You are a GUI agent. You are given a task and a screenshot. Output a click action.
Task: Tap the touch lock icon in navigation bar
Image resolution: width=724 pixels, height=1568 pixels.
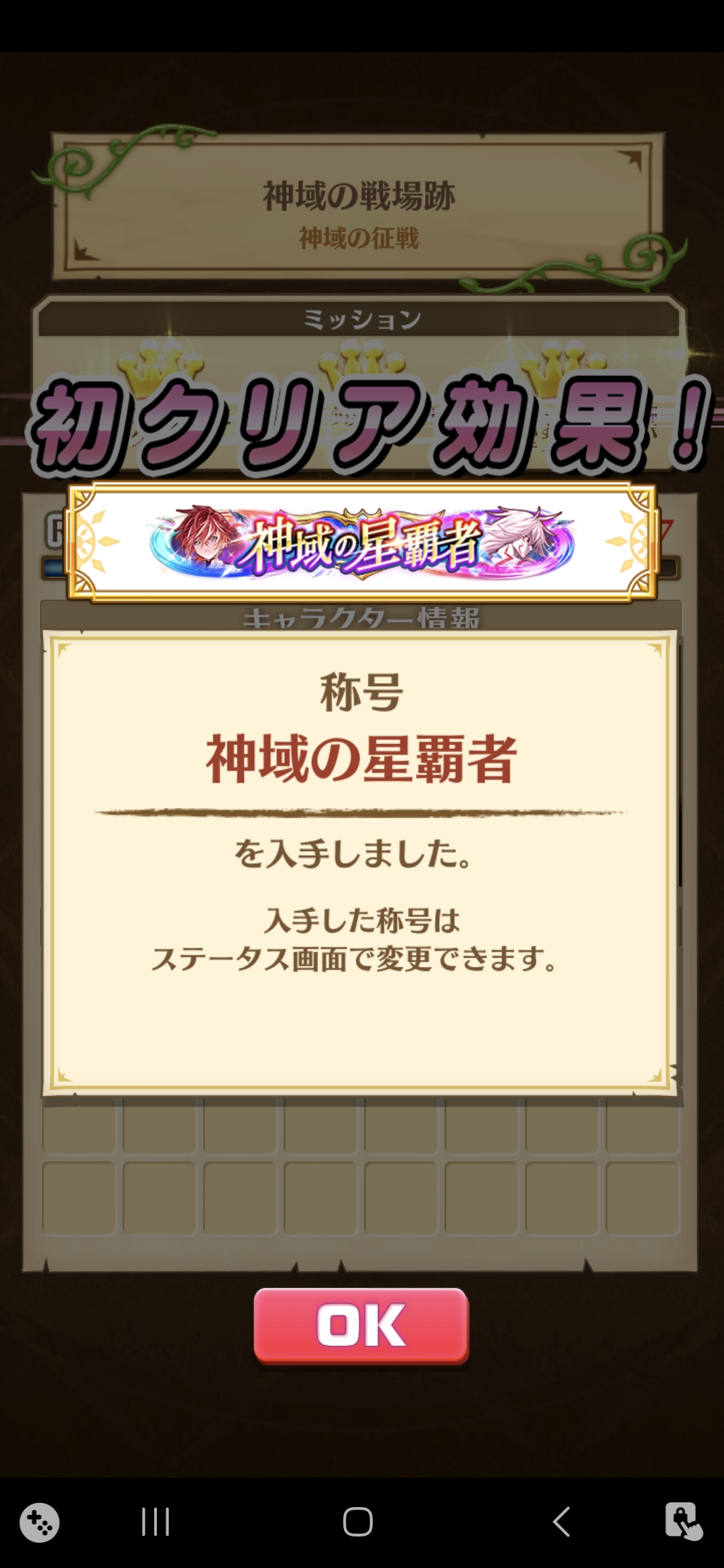682,1520
